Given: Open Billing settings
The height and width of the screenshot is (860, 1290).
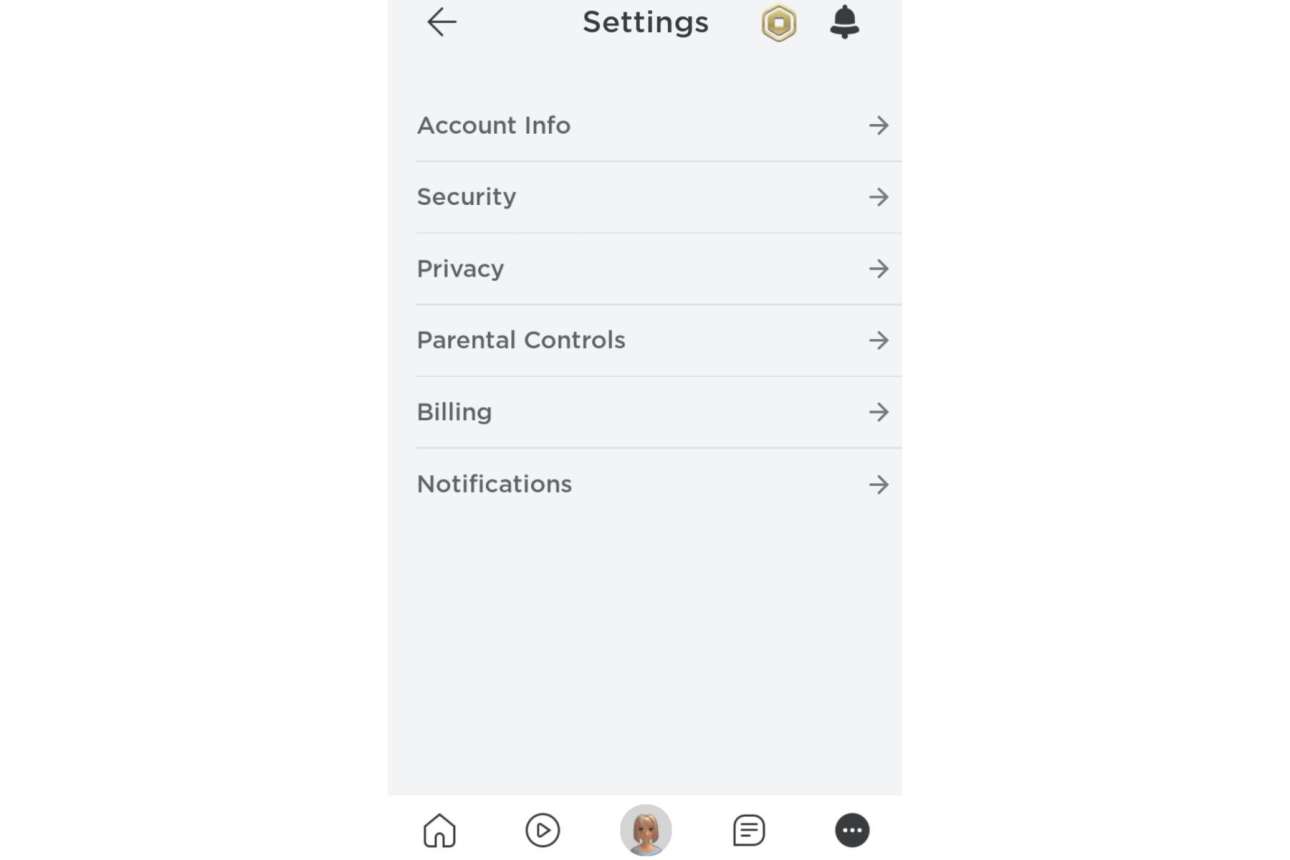Looking at the screenshot, I should (x=652, y=412).
